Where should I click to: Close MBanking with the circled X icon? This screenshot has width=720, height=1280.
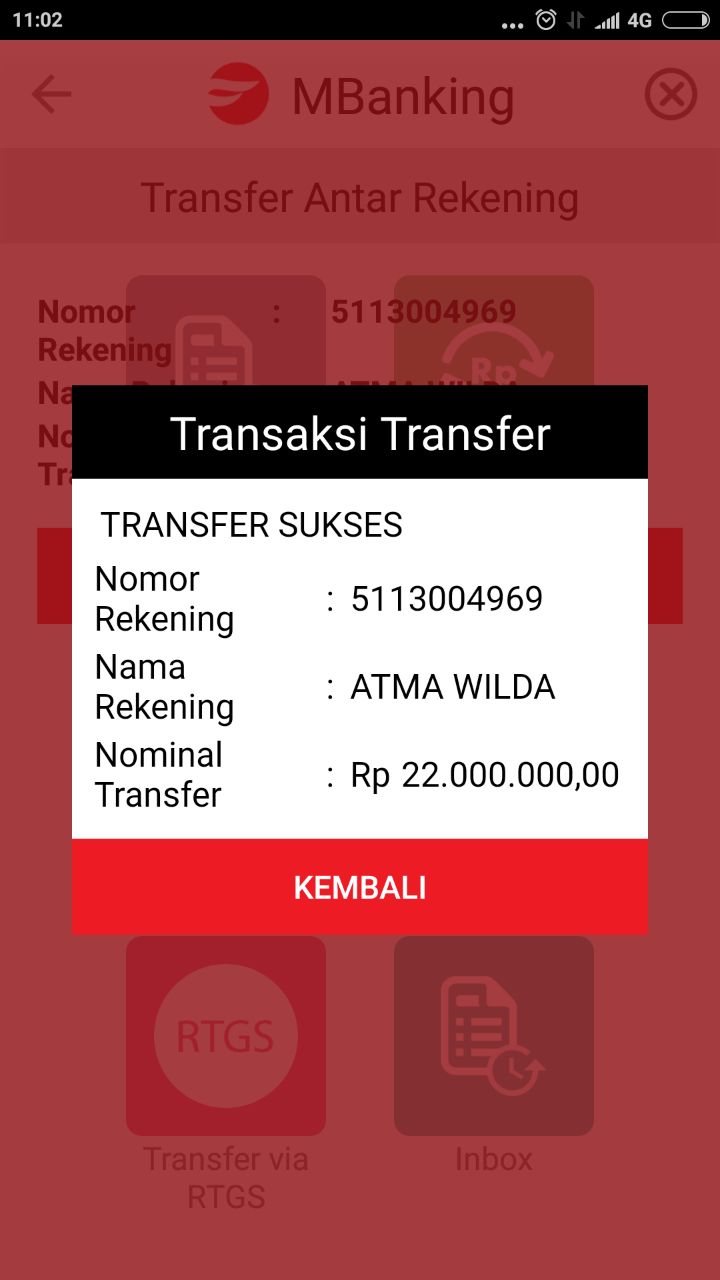click(x=670, y=95)
